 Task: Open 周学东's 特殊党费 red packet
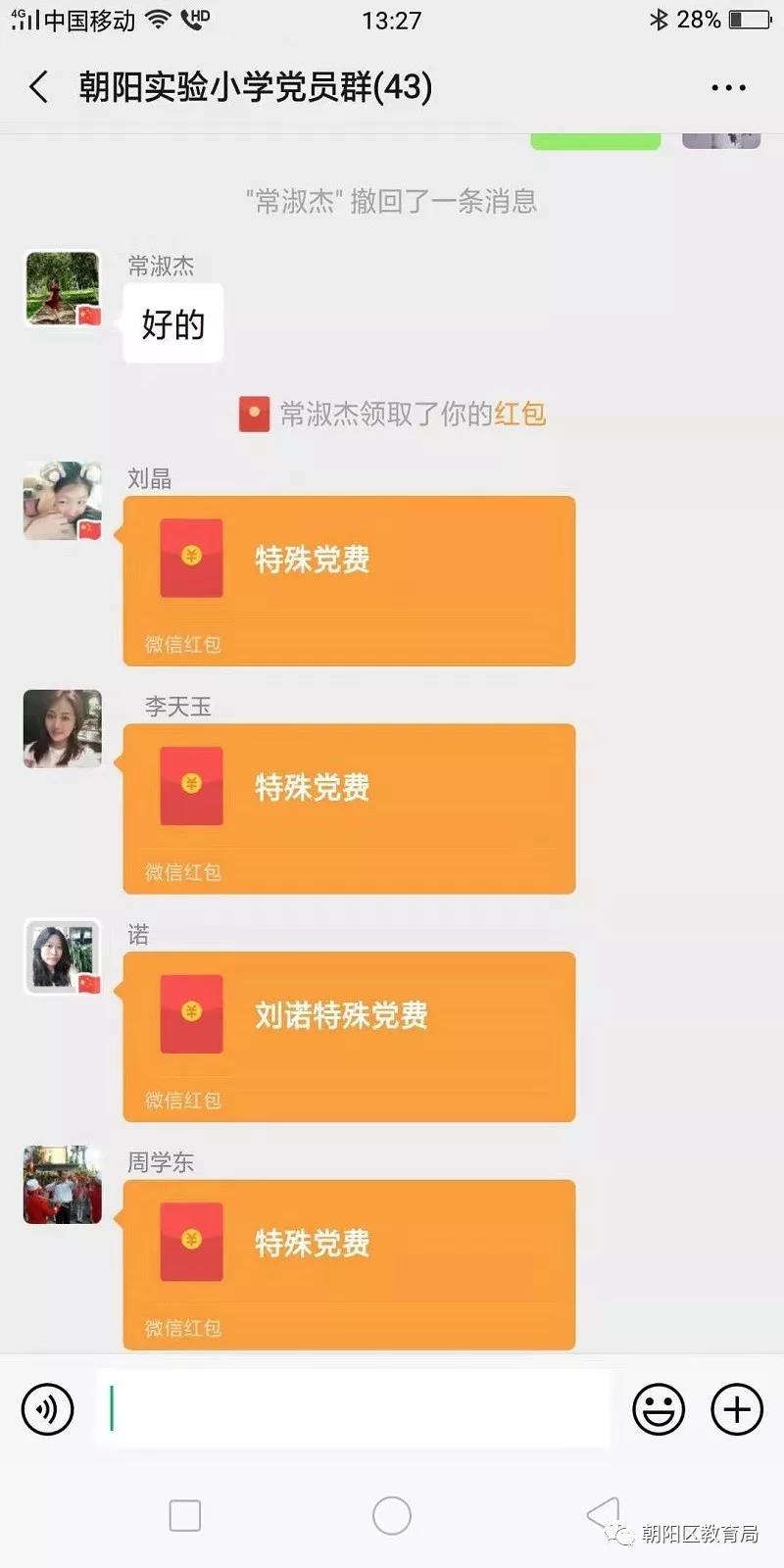(348, 1264)
